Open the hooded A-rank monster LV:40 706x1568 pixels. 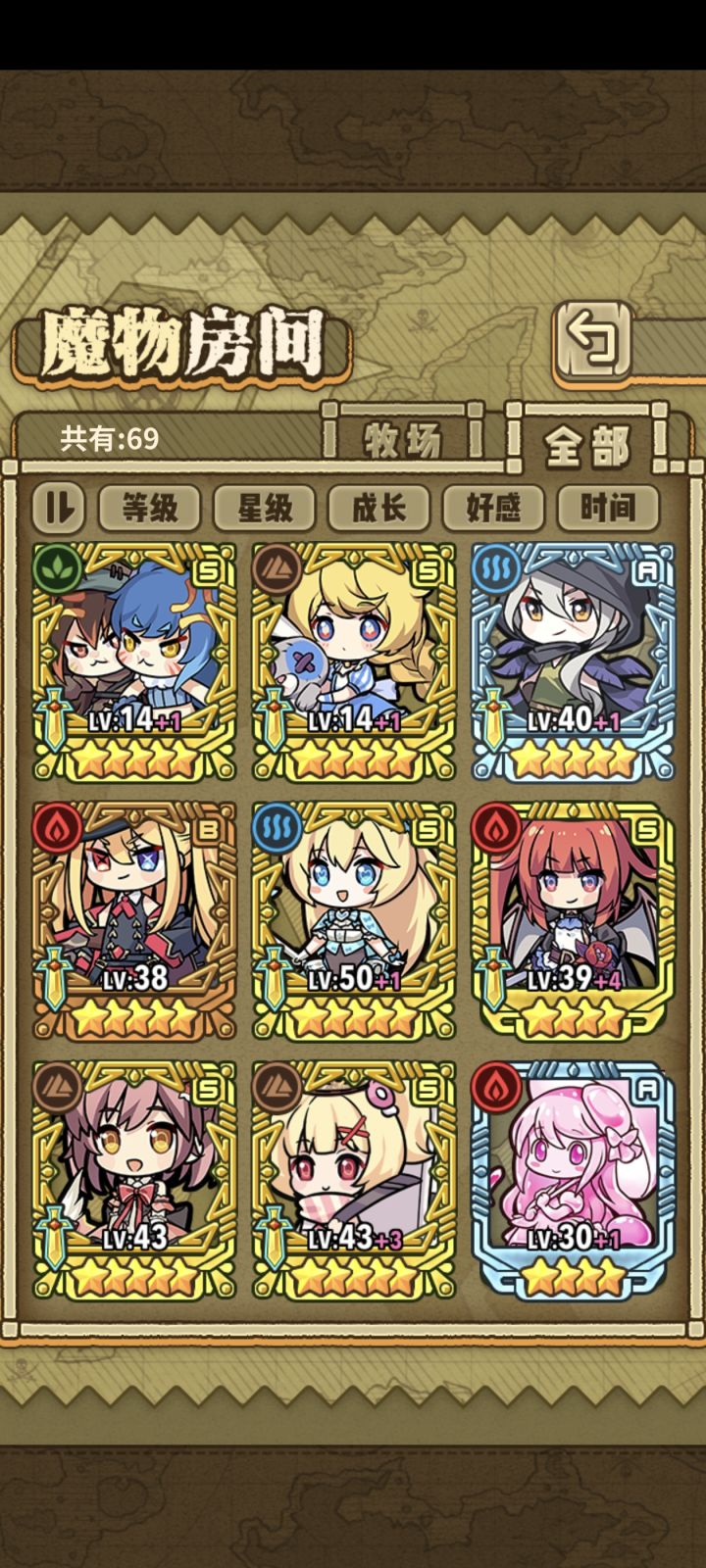574,662
